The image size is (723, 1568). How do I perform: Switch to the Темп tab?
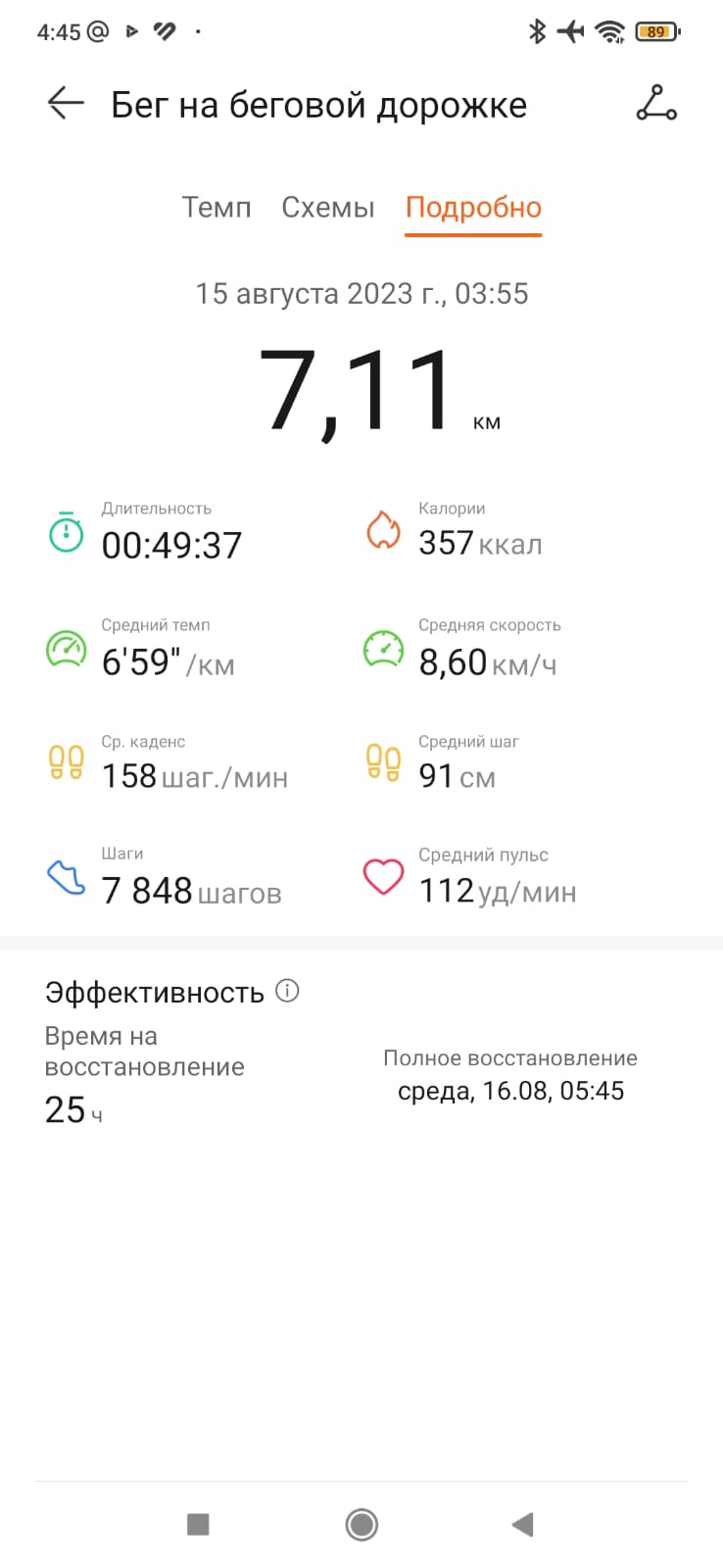tap(217, 208)
